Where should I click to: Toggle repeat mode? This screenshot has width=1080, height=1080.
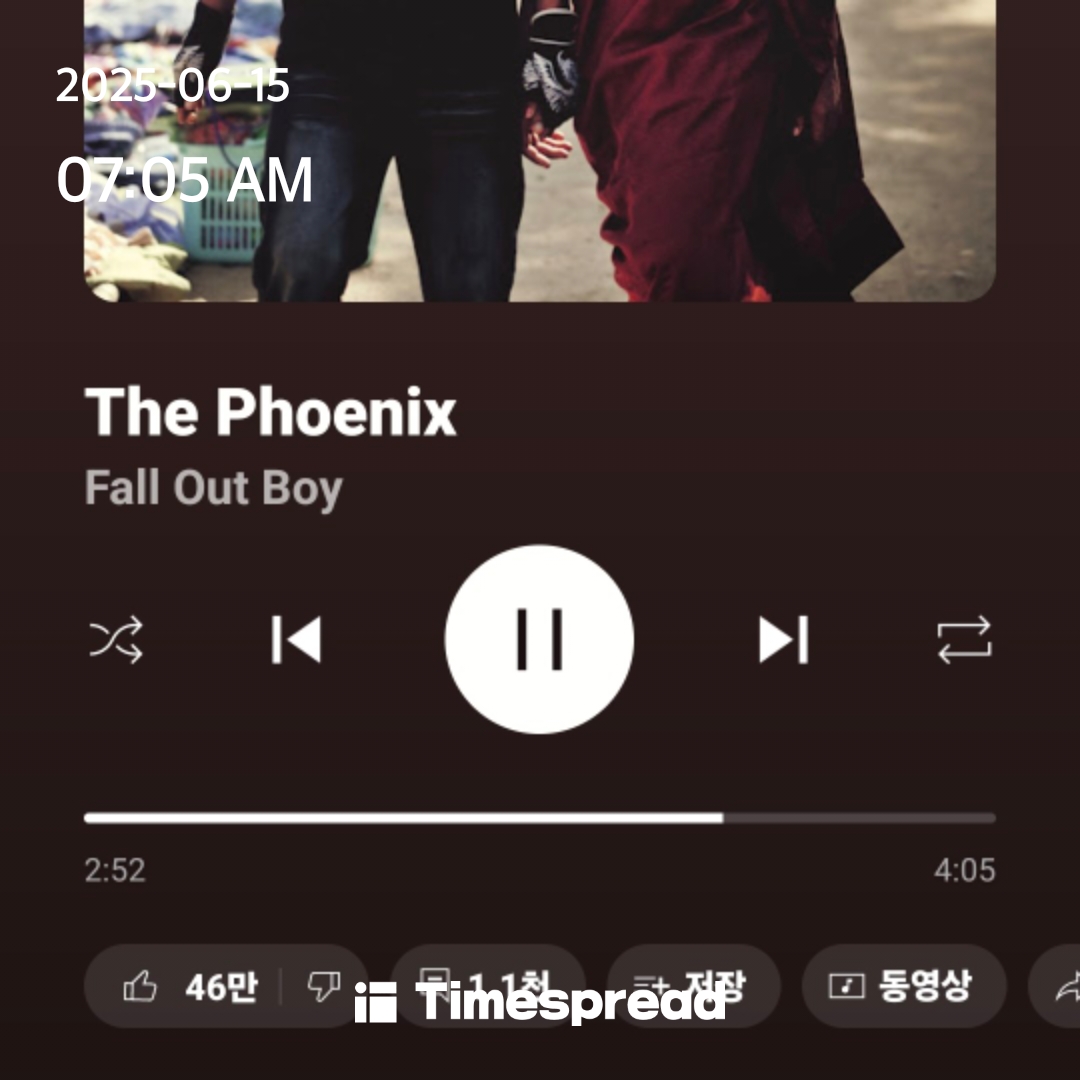pos(964,640)
